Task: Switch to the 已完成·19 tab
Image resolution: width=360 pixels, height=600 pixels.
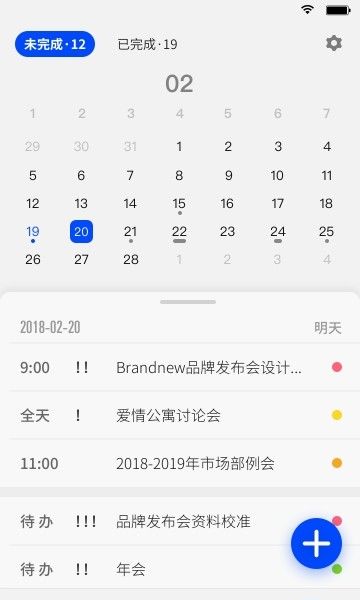Action: point(147,44)
